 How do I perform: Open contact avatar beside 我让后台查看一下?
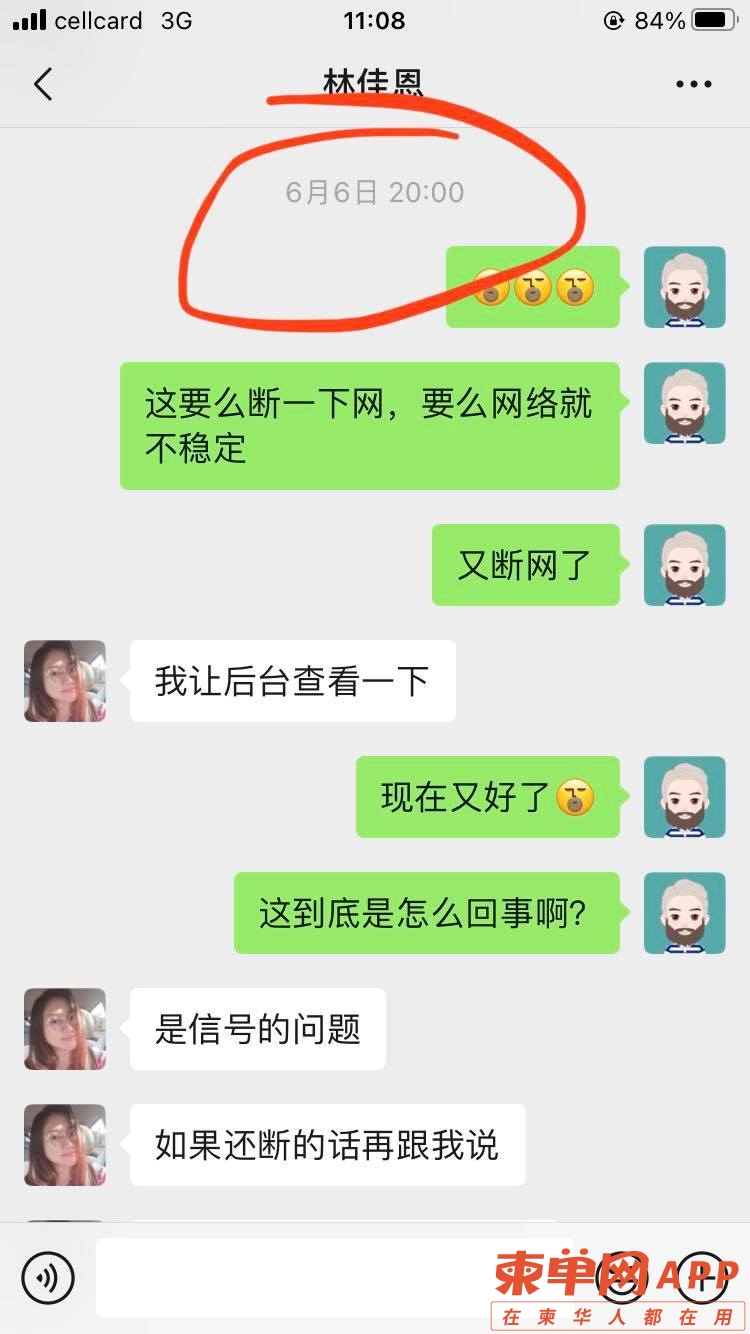(65, 681)
